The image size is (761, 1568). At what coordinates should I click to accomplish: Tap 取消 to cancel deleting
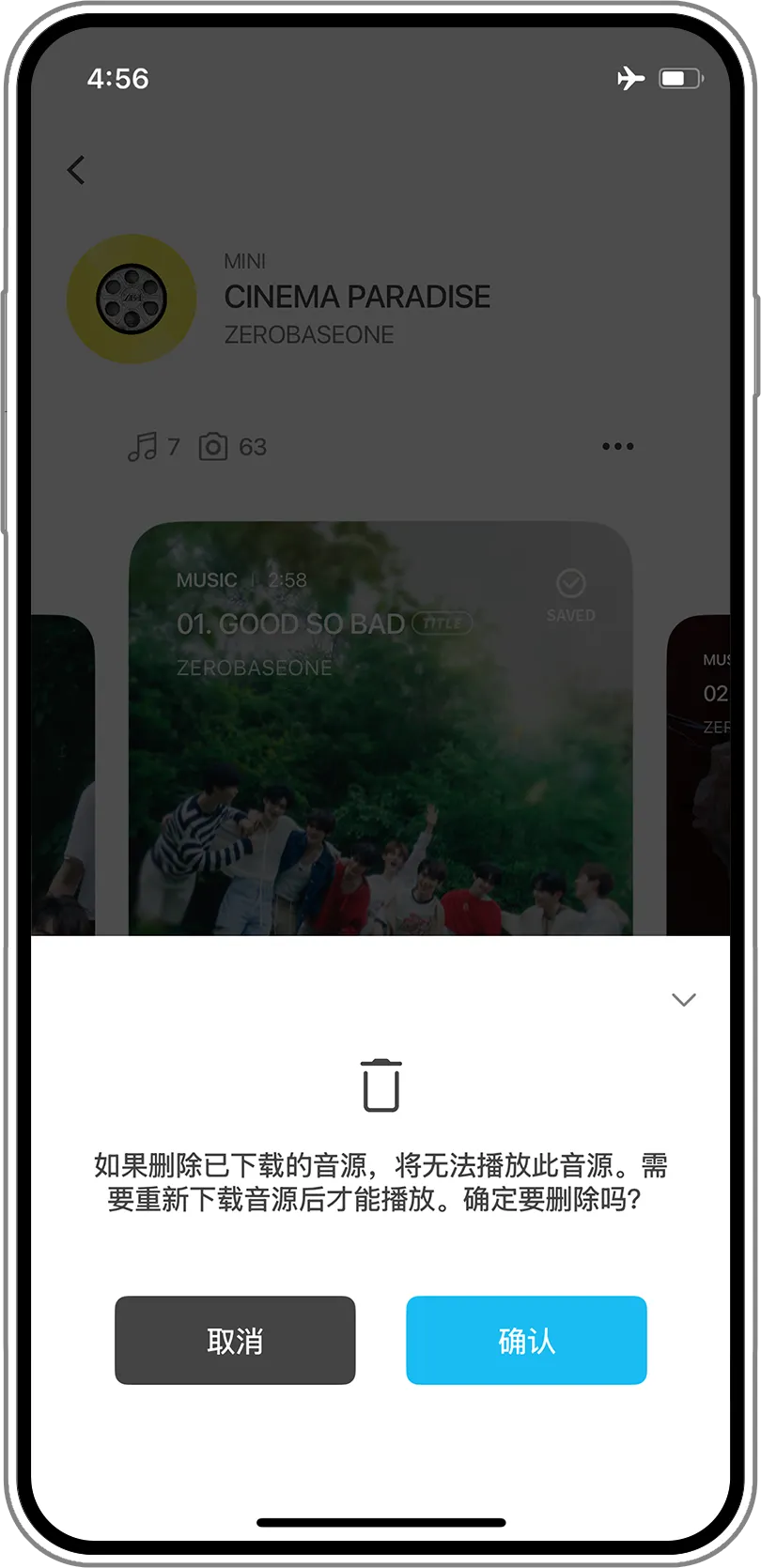coord(235,1340)
